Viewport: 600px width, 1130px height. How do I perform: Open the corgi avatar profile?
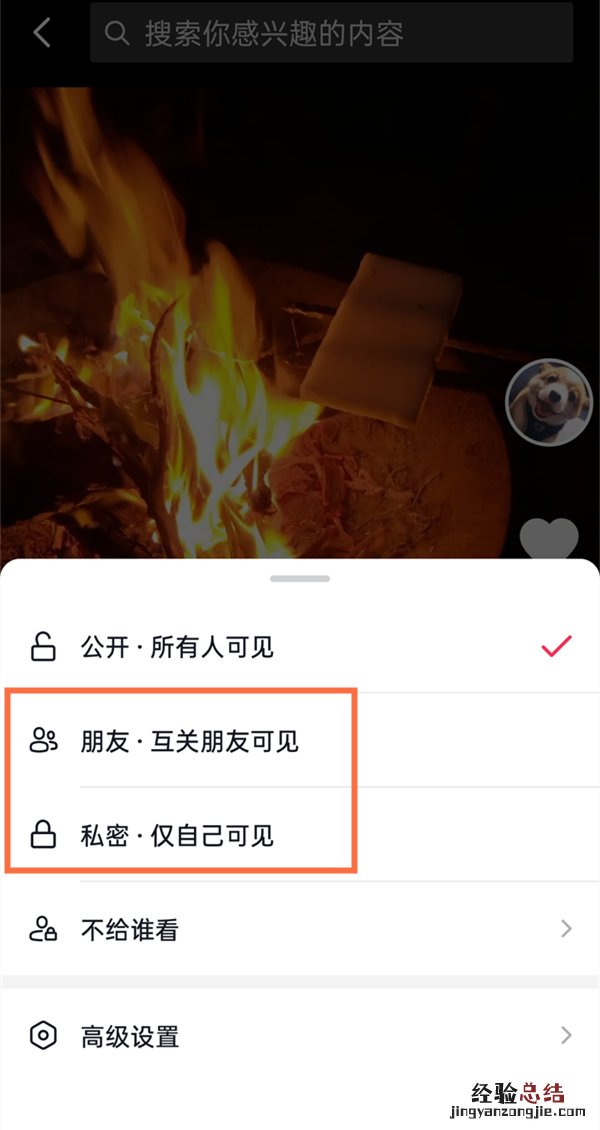549,402
